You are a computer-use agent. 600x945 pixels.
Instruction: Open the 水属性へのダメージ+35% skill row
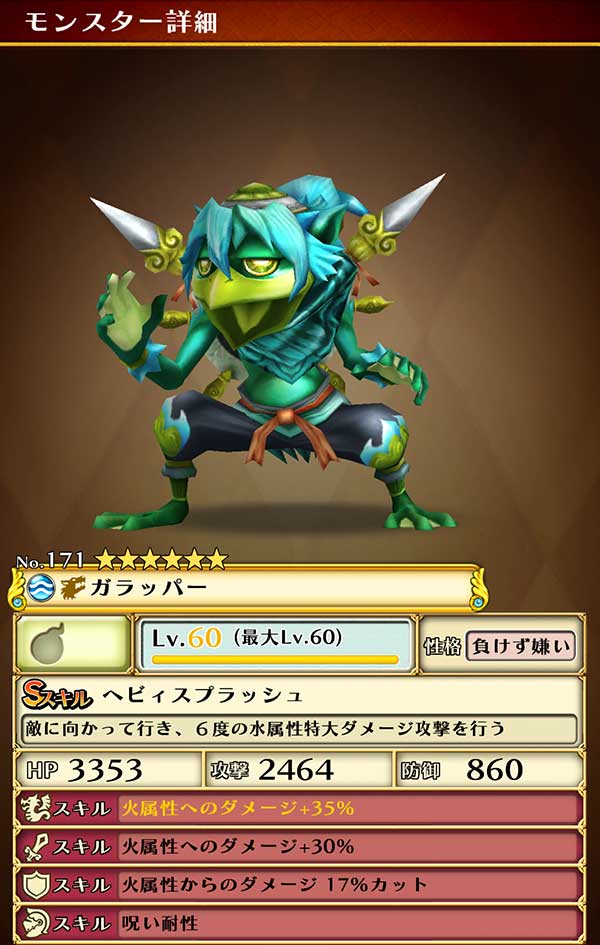coord(300,808)
